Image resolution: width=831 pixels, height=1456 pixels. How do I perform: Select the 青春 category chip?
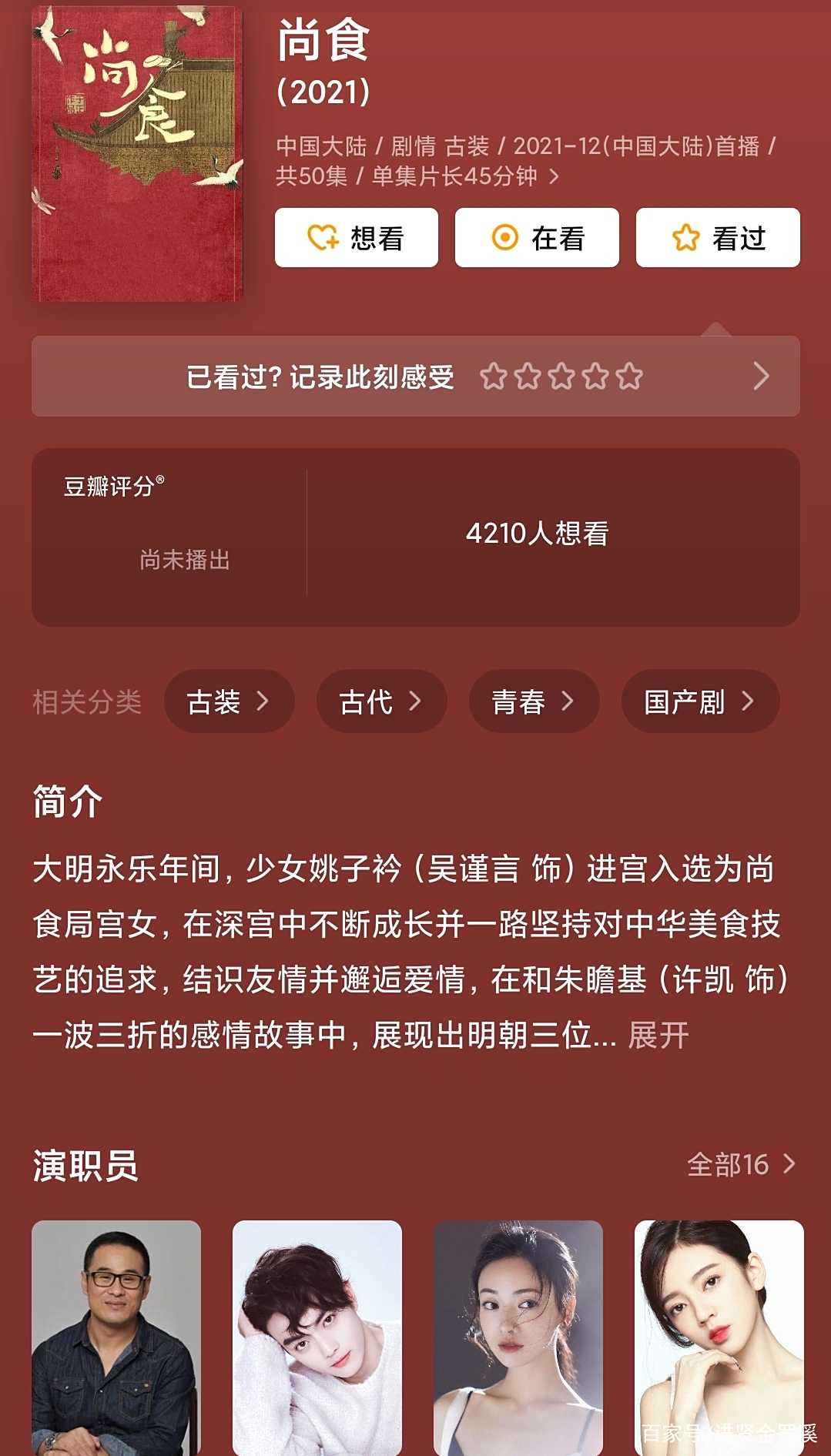coord(534,701)
